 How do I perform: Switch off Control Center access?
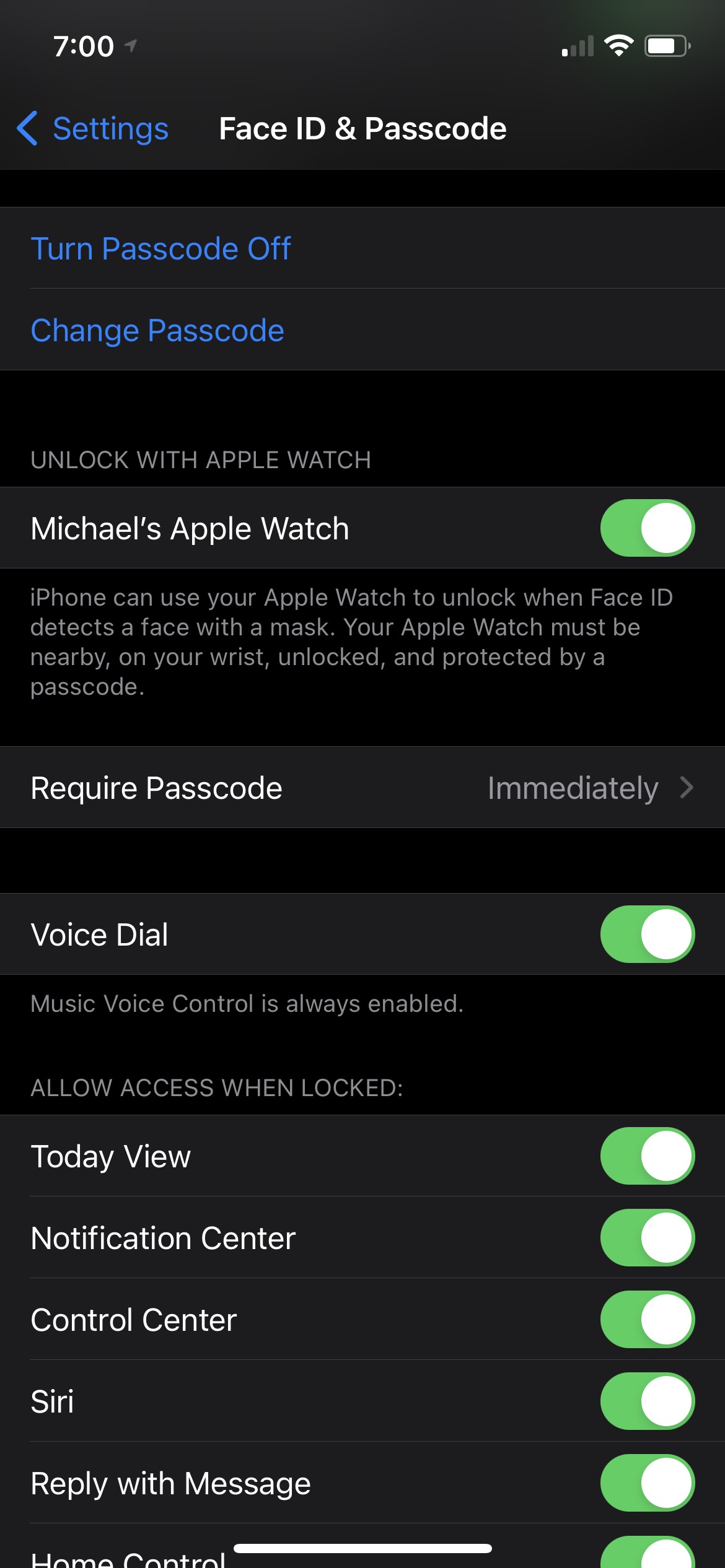tap(647, 1320)
